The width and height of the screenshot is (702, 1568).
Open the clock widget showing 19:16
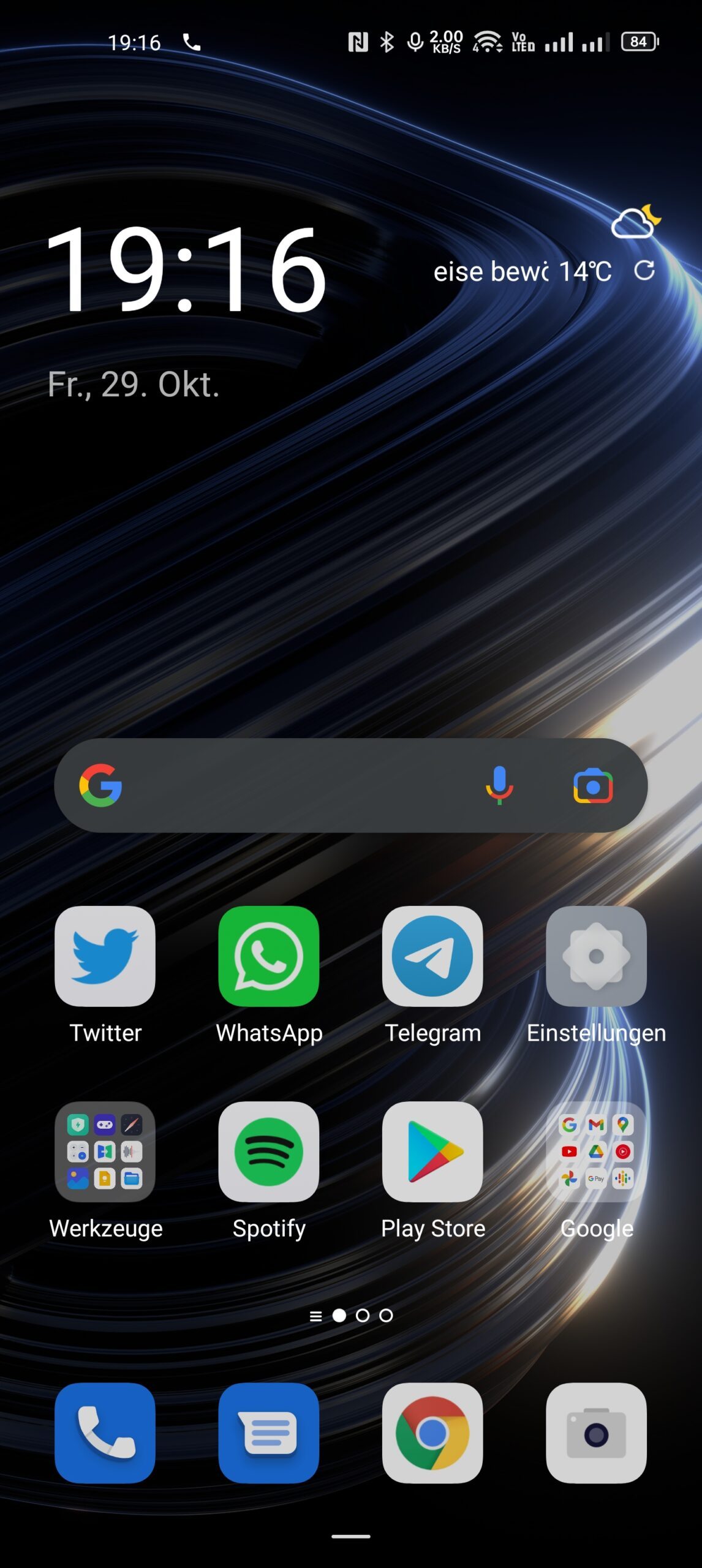tap(186, 269)
